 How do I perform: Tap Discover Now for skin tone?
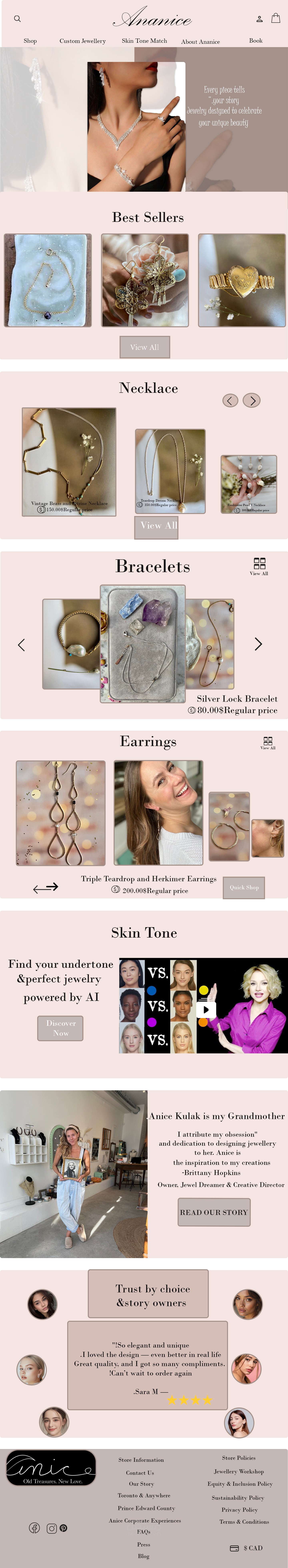tap(60, 1028)
